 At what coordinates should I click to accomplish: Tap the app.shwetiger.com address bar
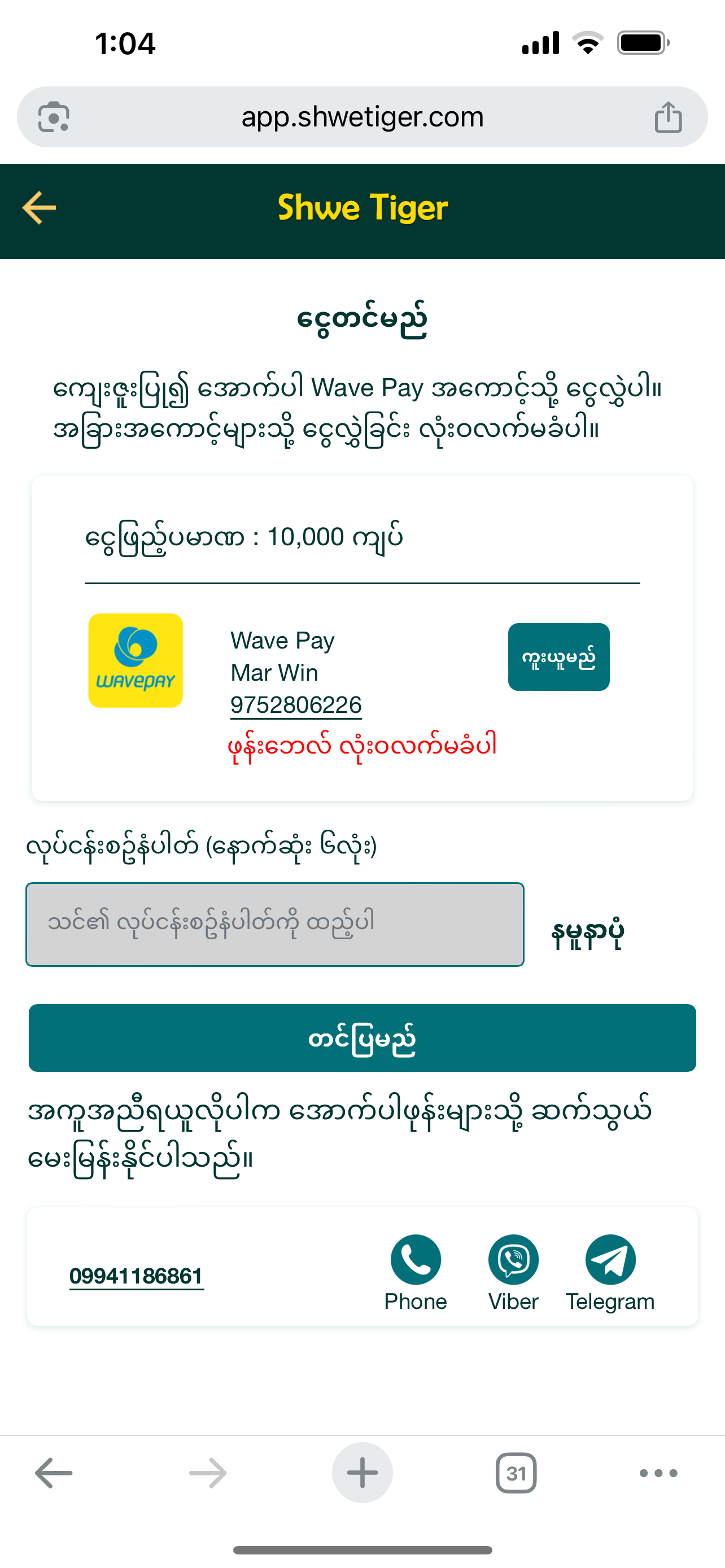click(362, 117)
